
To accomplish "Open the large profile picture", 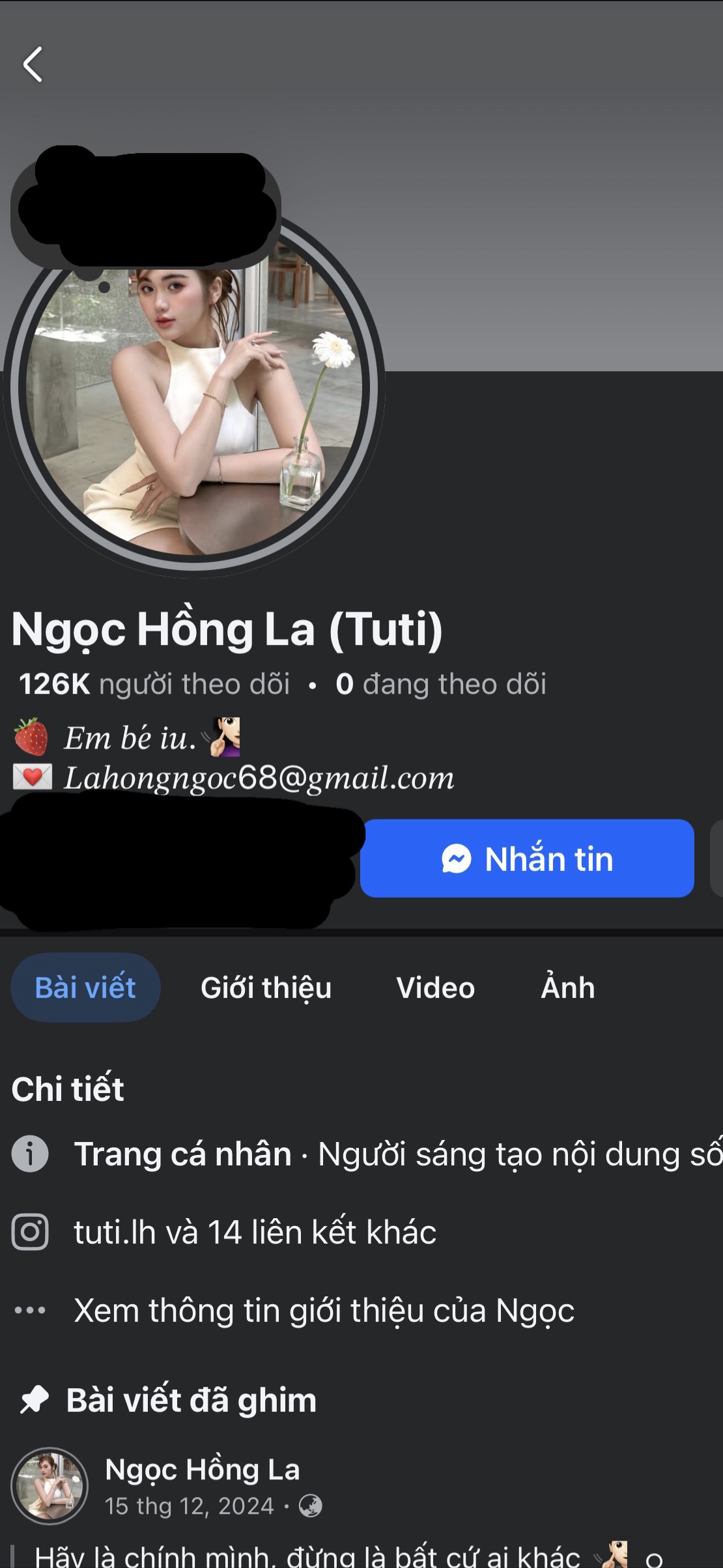I will pos(194,404).
